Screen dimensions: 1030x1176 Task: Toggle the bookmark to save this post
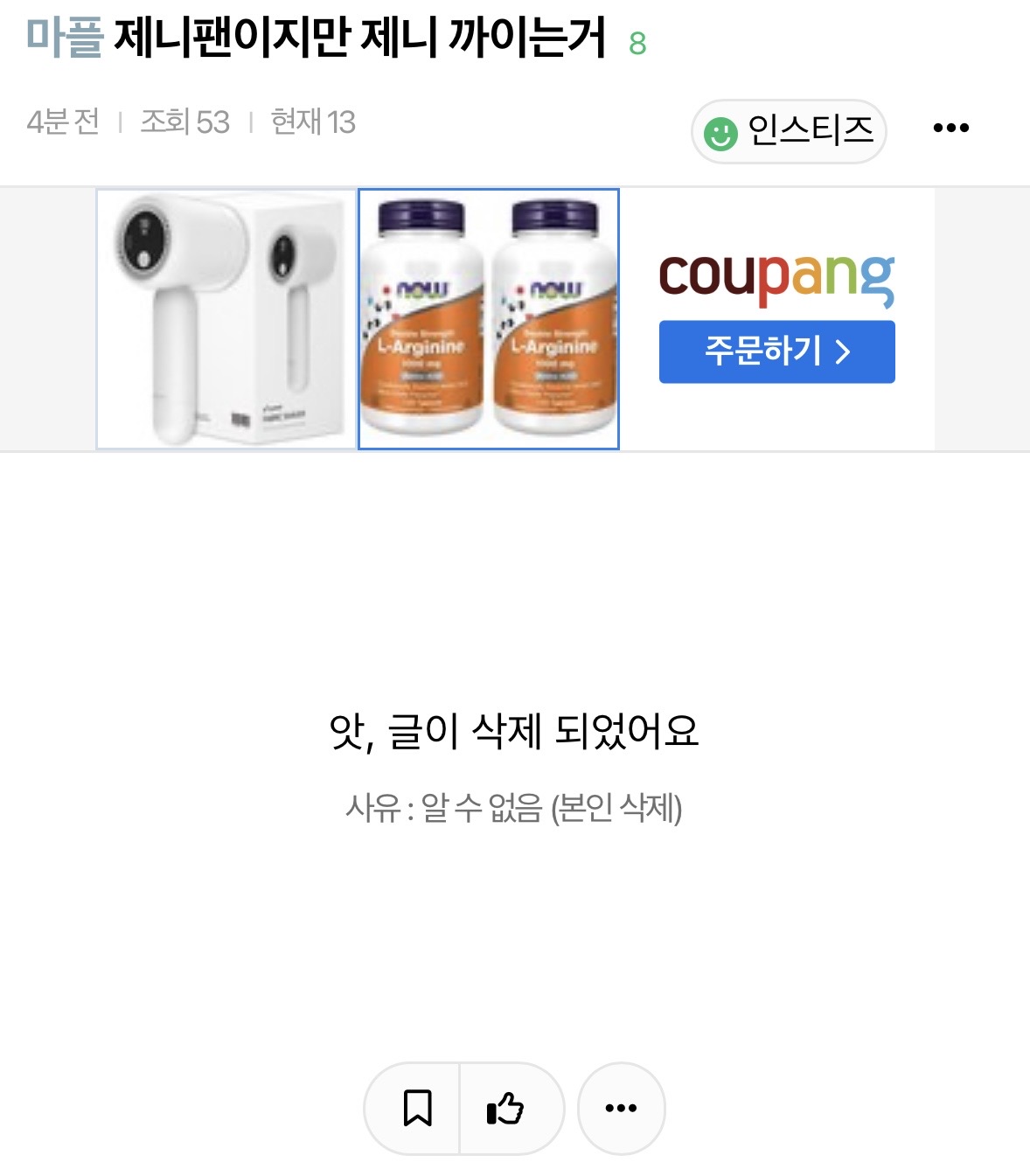click(418, 1108)
